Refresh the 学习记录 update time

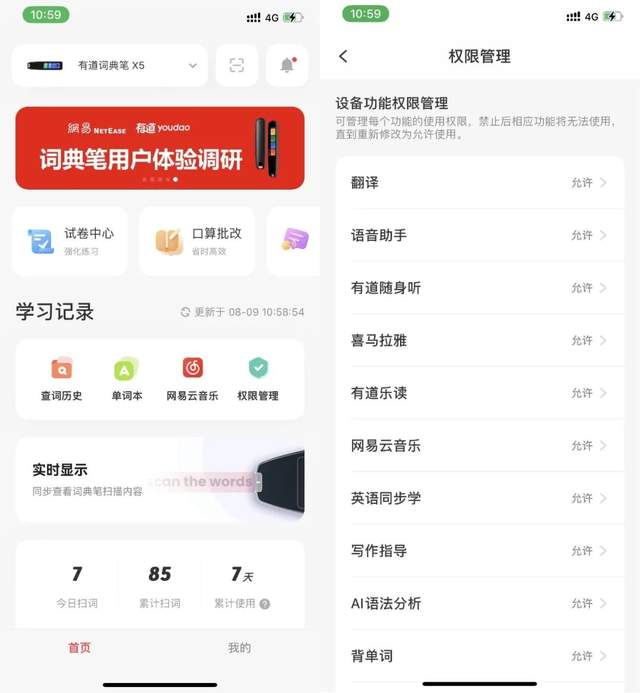[x=185, y=312]
